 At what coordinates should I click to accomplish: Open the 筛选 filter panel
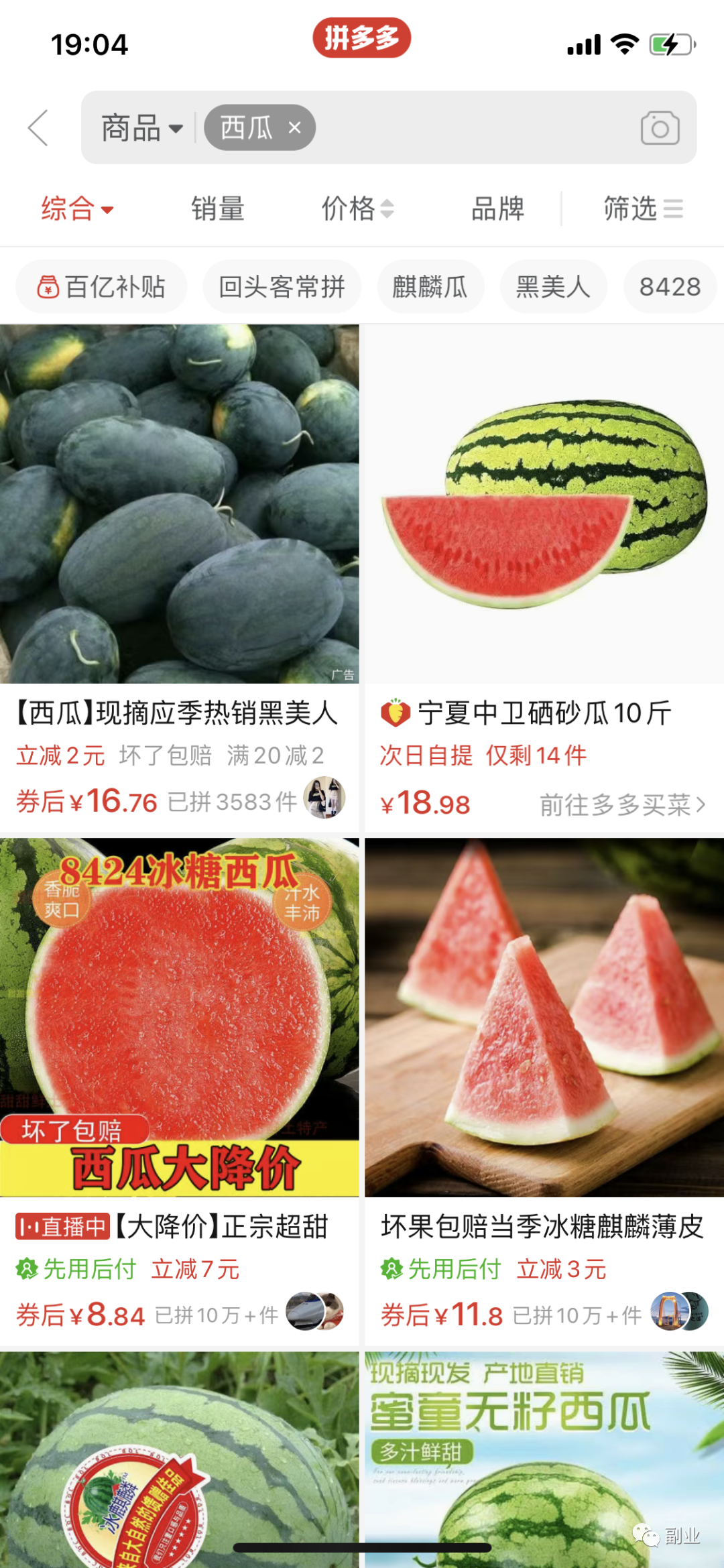click(x=642, y=208)
